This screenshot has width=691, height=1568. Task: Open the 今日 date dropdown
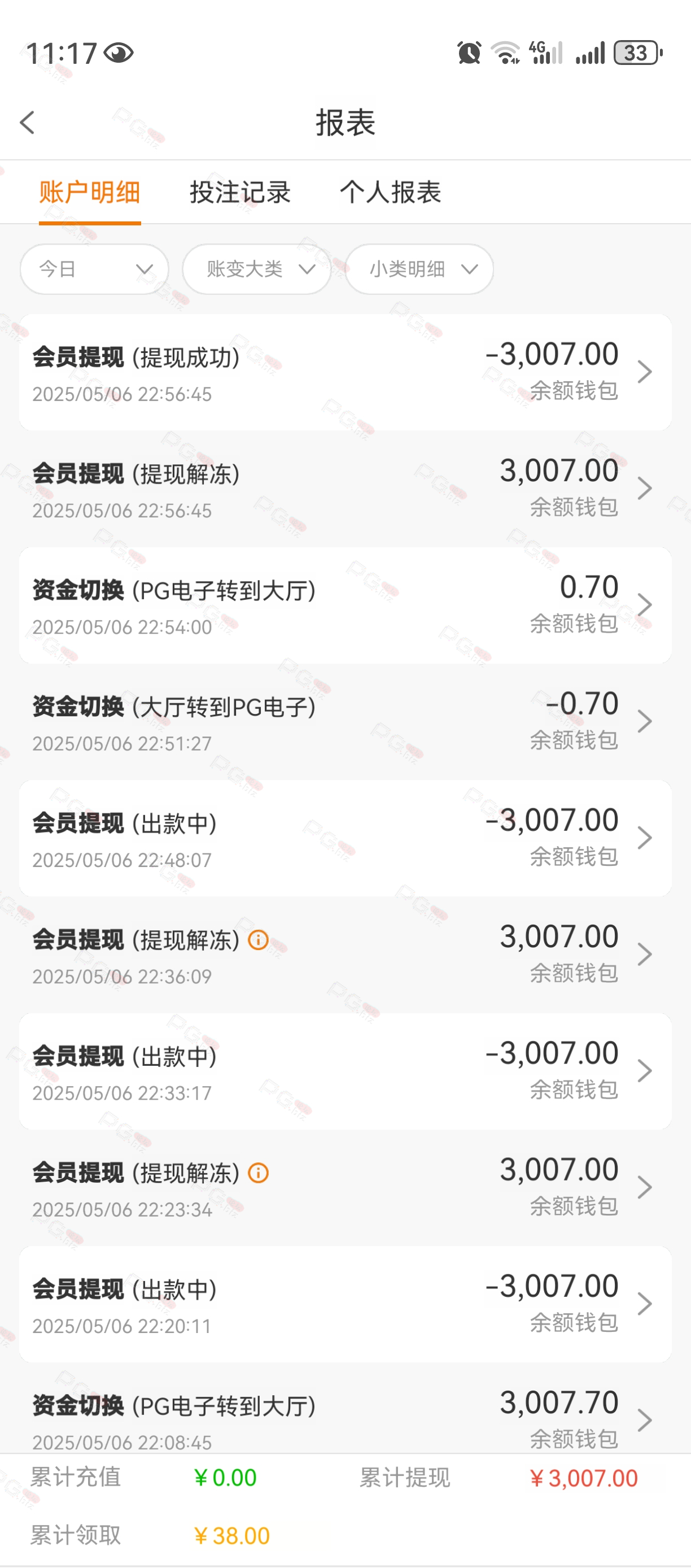coord(94,269)
